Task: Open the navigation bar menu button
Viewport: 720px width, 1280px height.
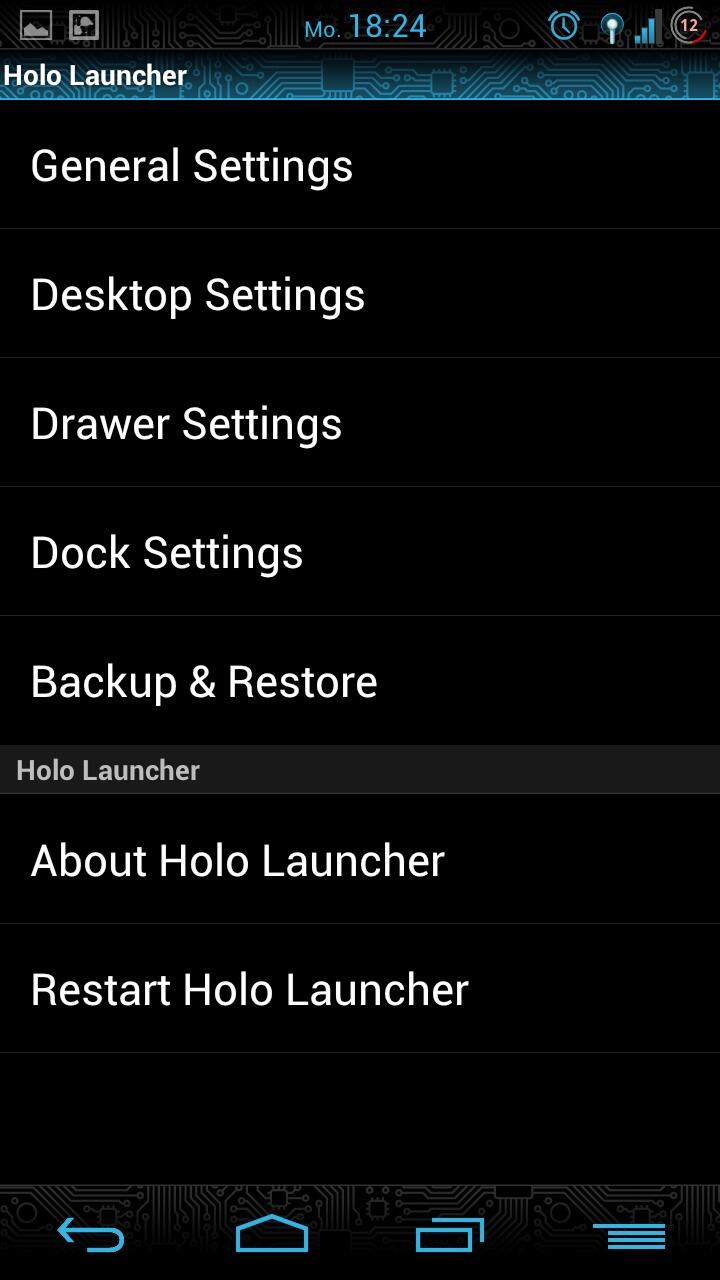Action: pos(629,1235)
